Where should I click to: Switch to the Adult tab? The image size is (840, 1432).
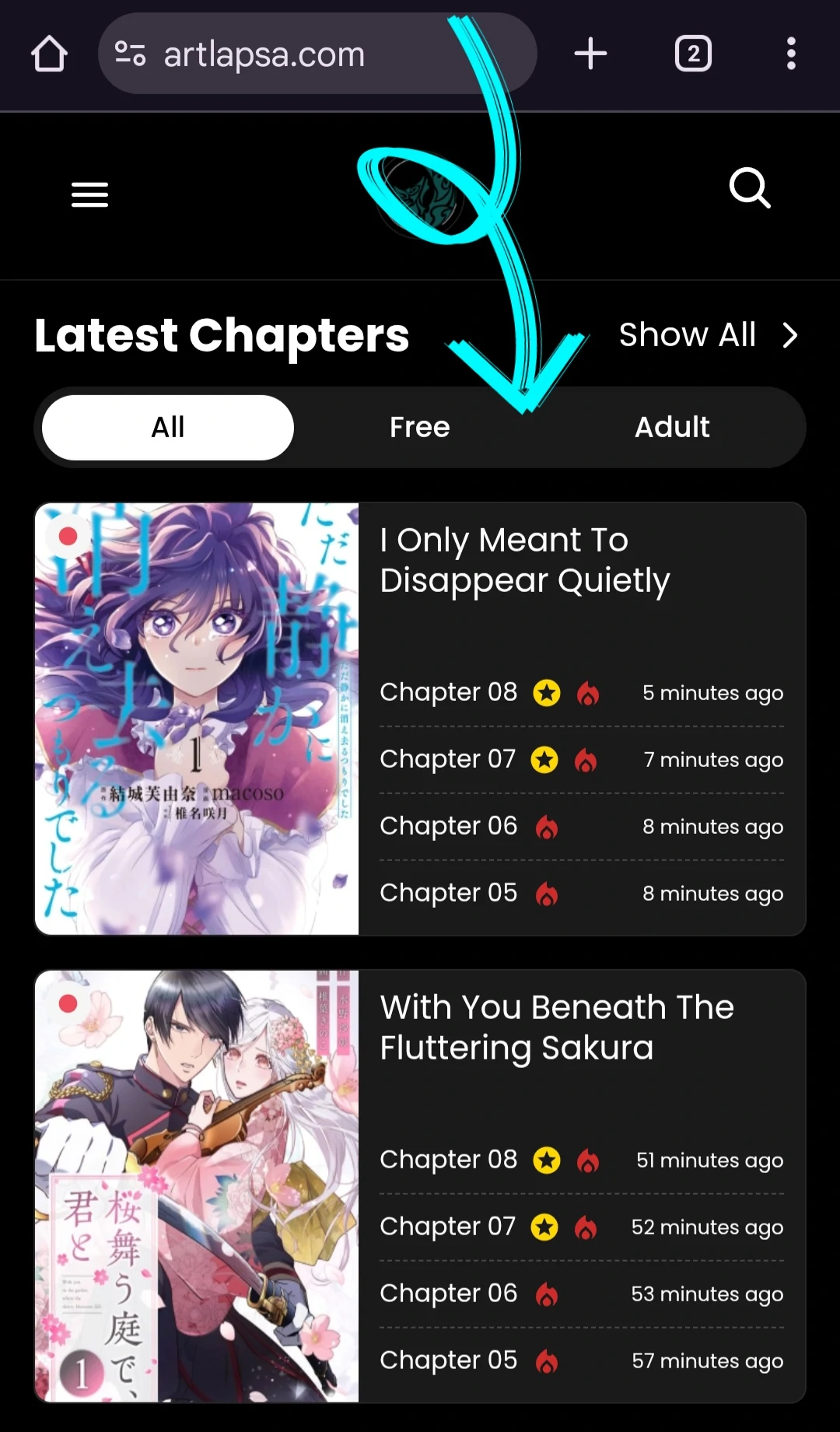[672, 427]
